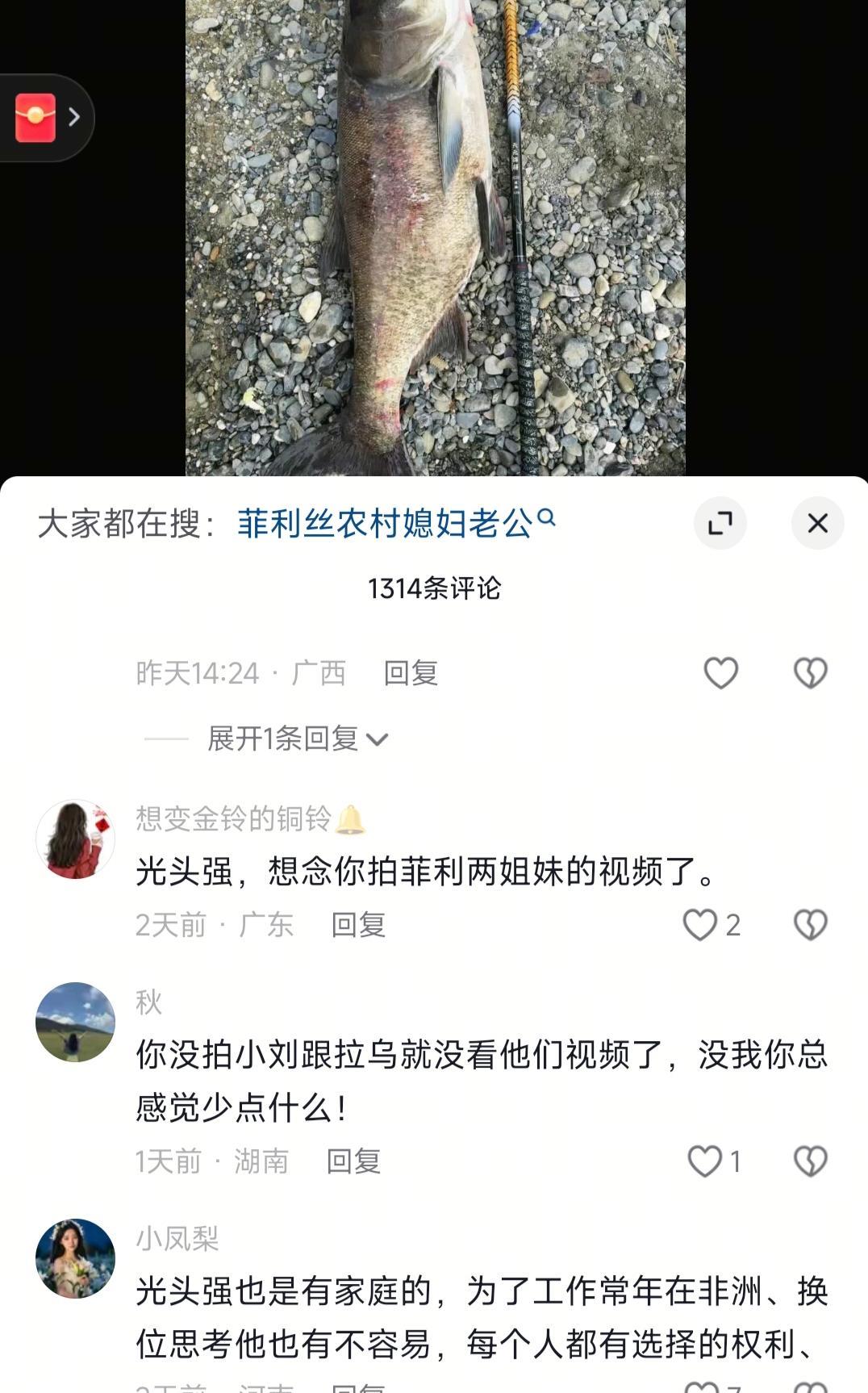
Task: Tap the username 小凤梨
Action: [x=177, y=1239]
